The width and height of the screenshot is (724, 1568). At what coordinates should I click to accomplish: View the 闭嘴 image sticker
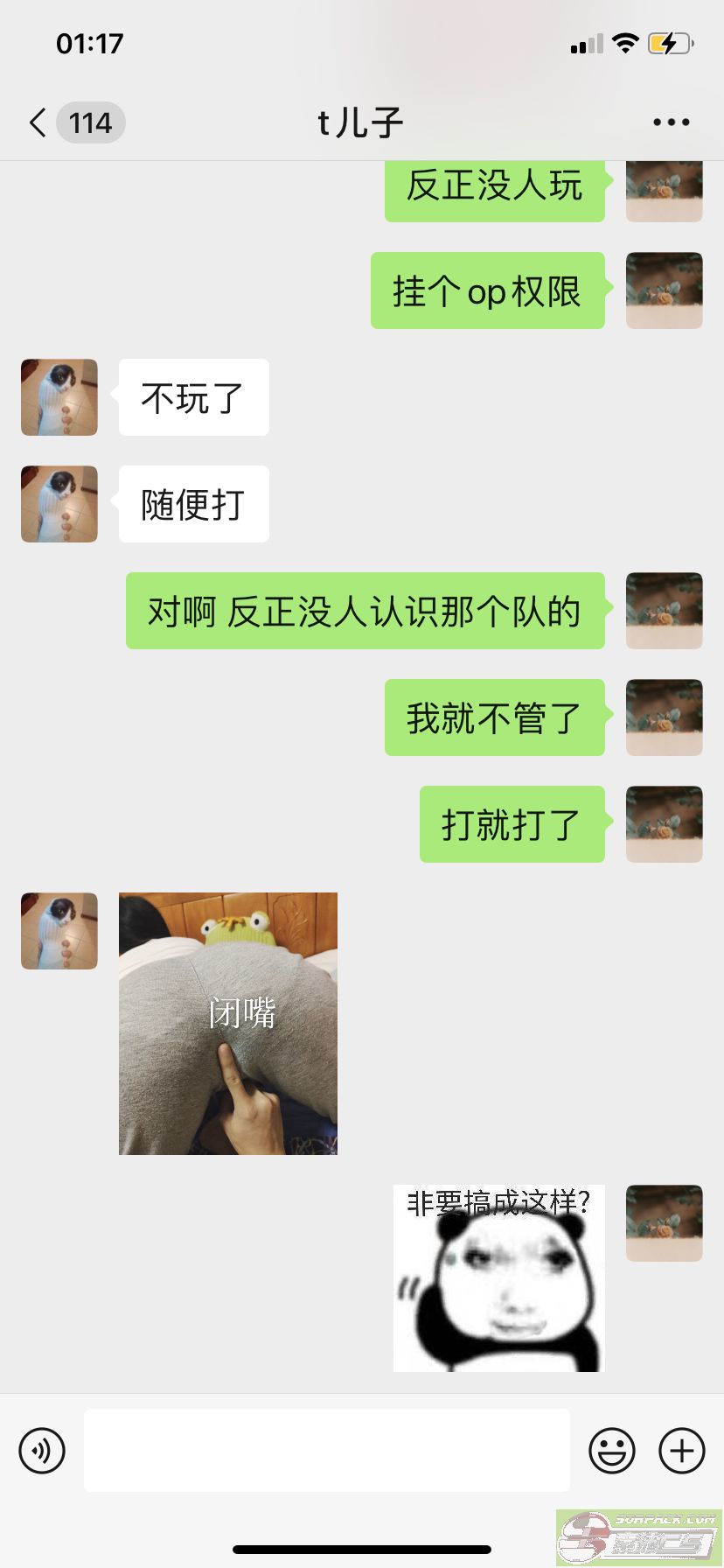click(x=228, y=1023)
